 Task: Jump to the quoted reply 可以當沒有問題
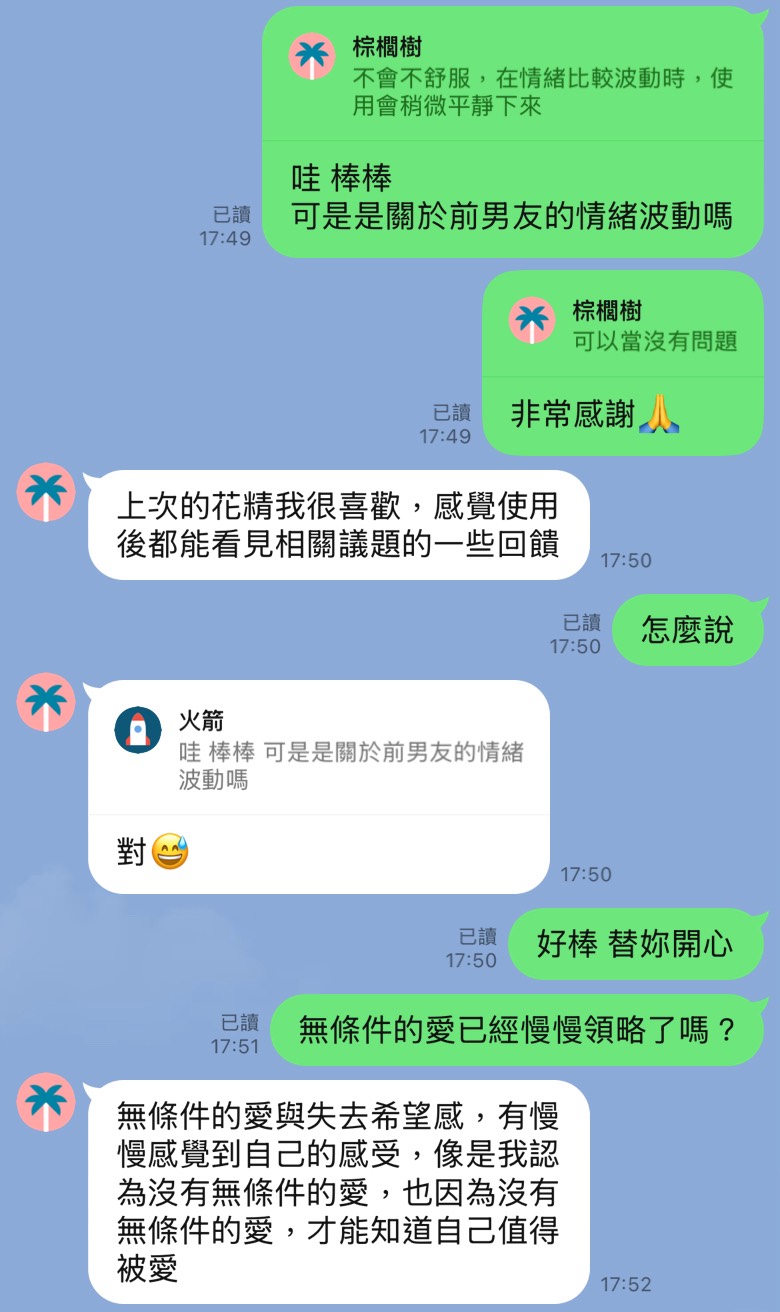point(623,326)
